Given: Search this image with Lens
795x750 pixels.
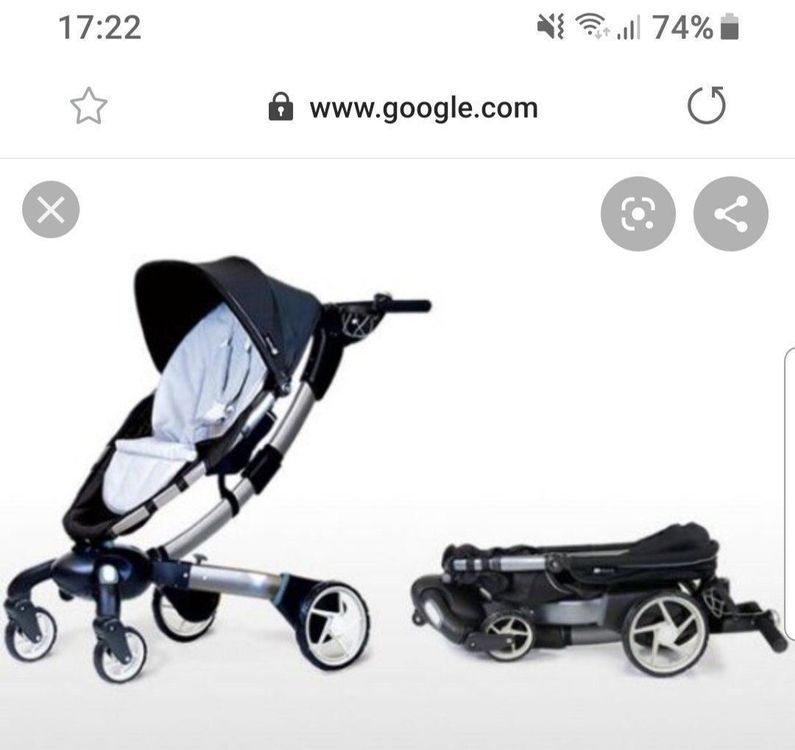Looking at the screenshot, I should (638, 214).
